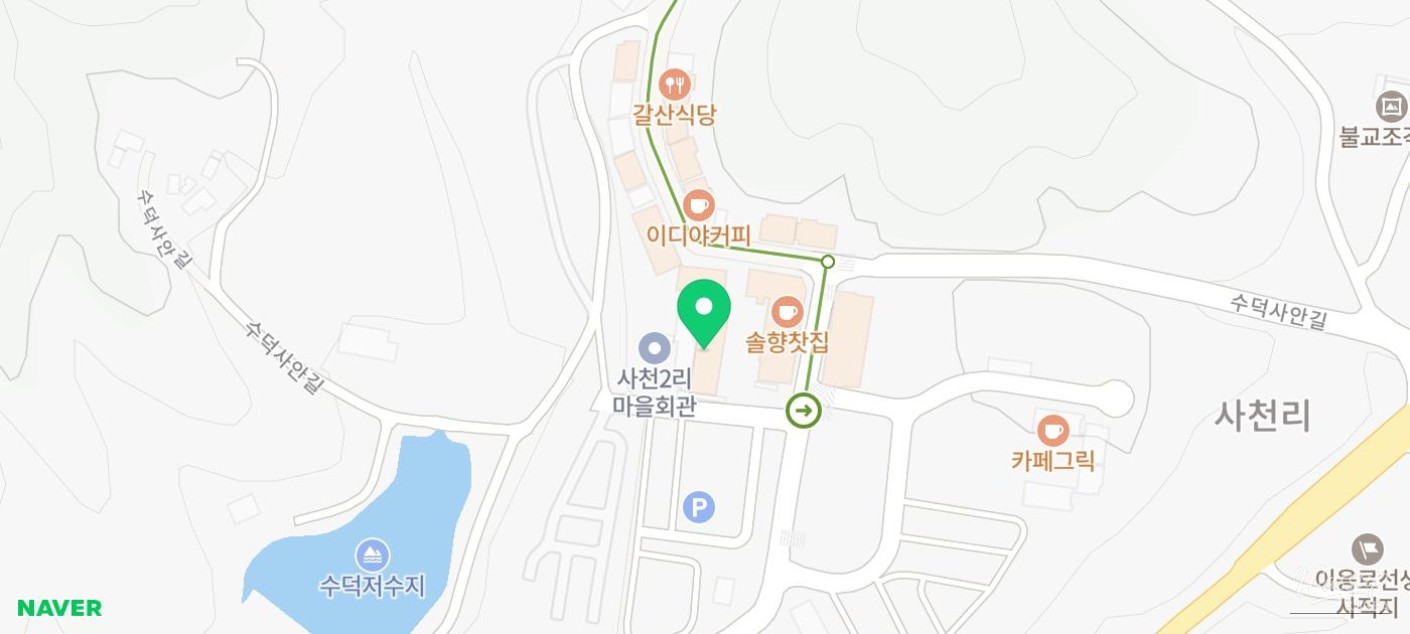Select the 솔향찻집 tea house marker
This screenshot has height=634, width=1410.
(788, 312)
